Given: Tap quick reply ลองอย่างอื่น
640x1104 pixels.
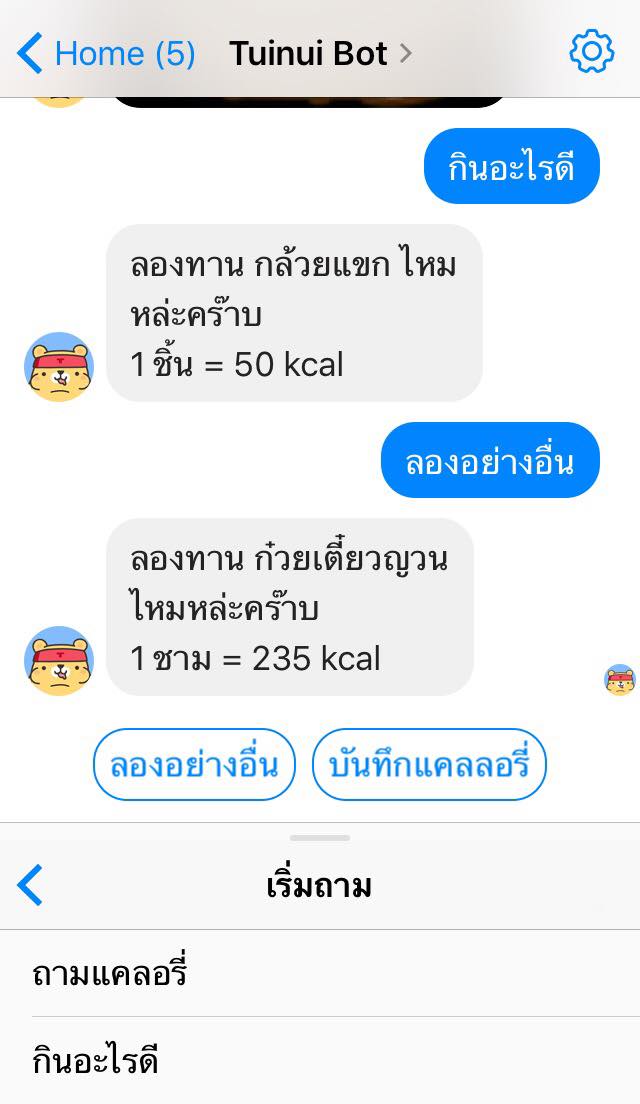Looking at the screenshot, I should click(194, 765).
